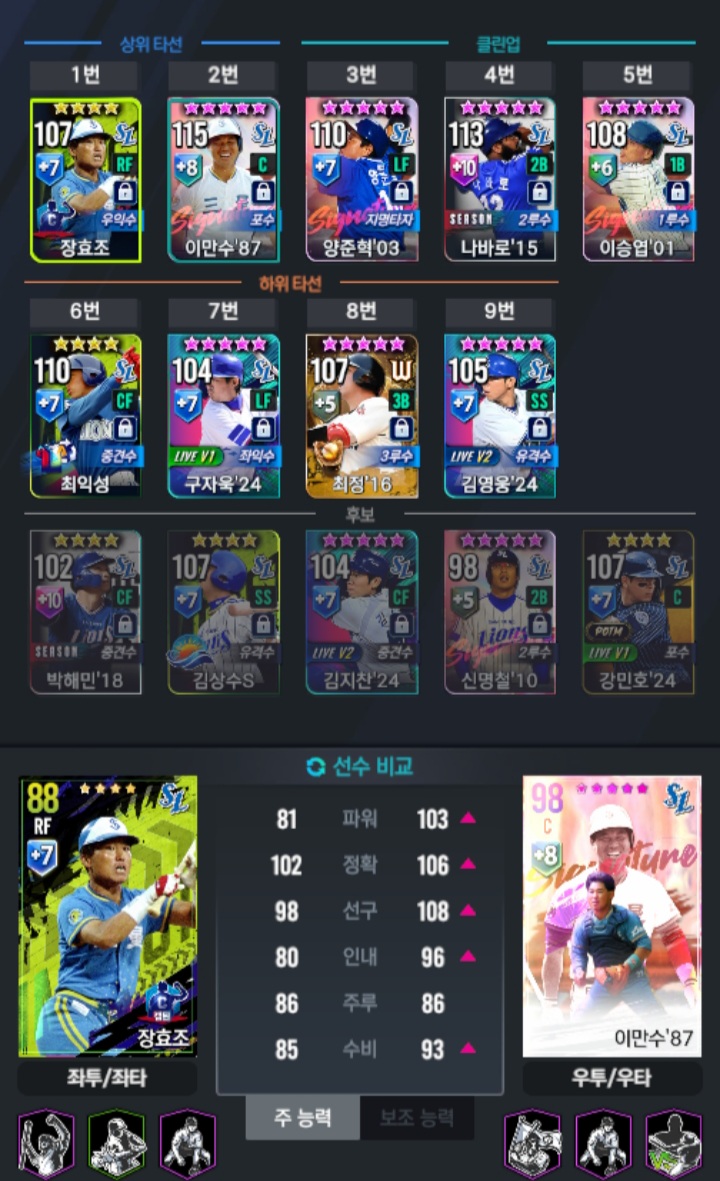Open the 구자욱'24 left fielder card

click(223, 416)
